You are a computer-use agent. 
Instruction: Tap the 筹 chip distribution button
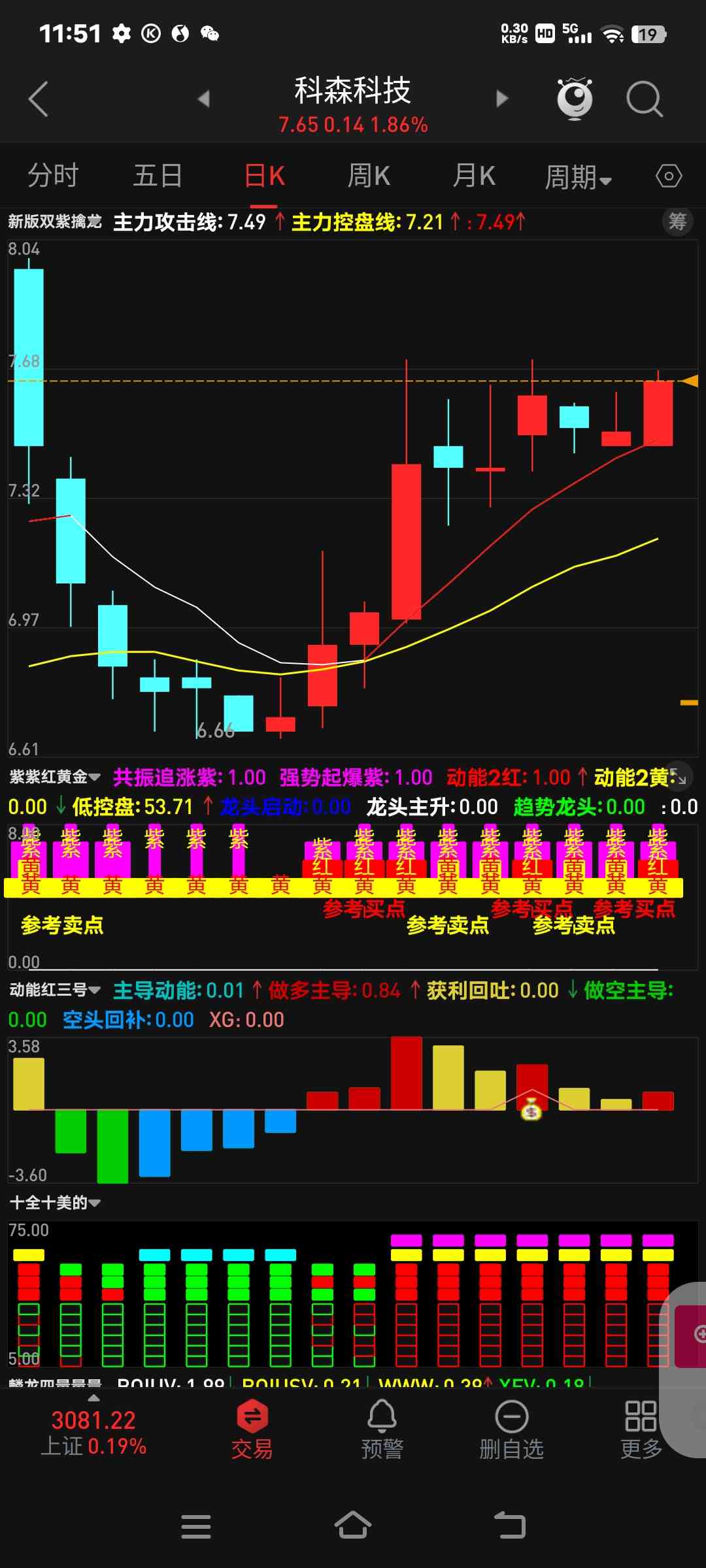click(678, 221)
